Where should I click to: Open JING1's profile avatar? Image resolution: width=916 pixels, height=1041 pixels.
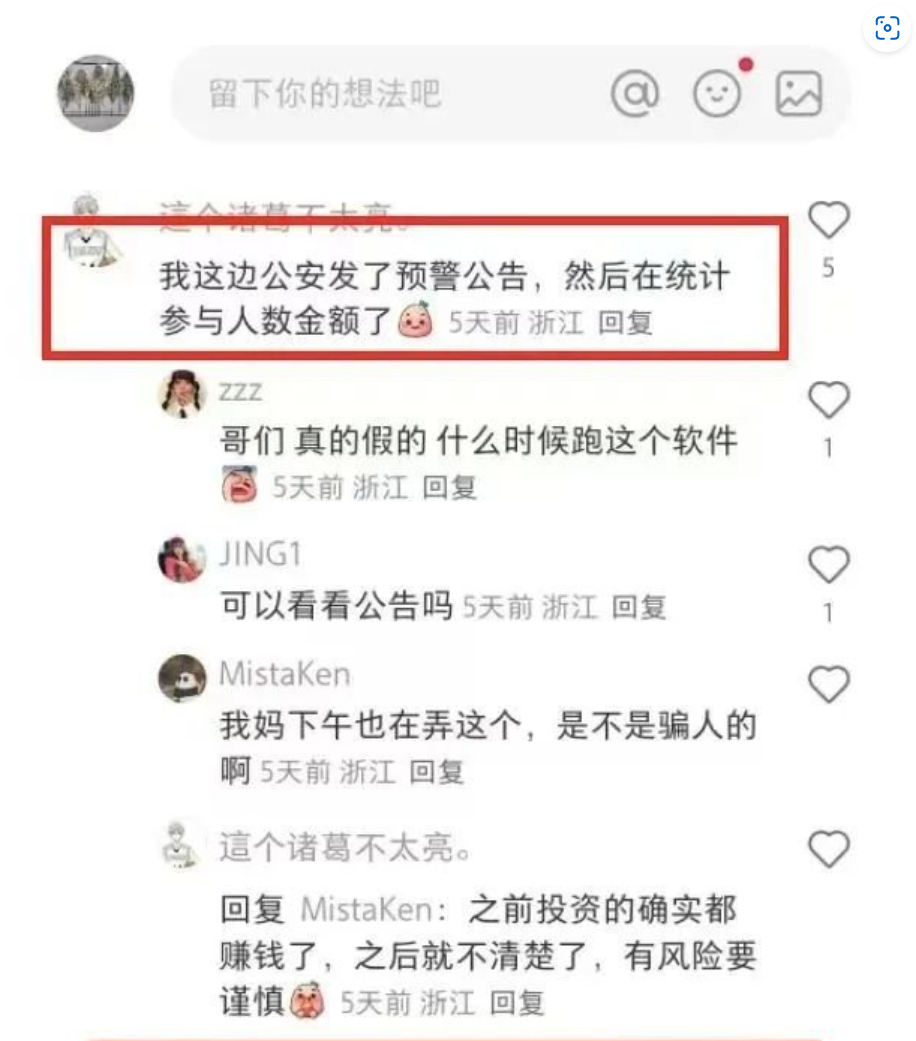coord(182,559)
